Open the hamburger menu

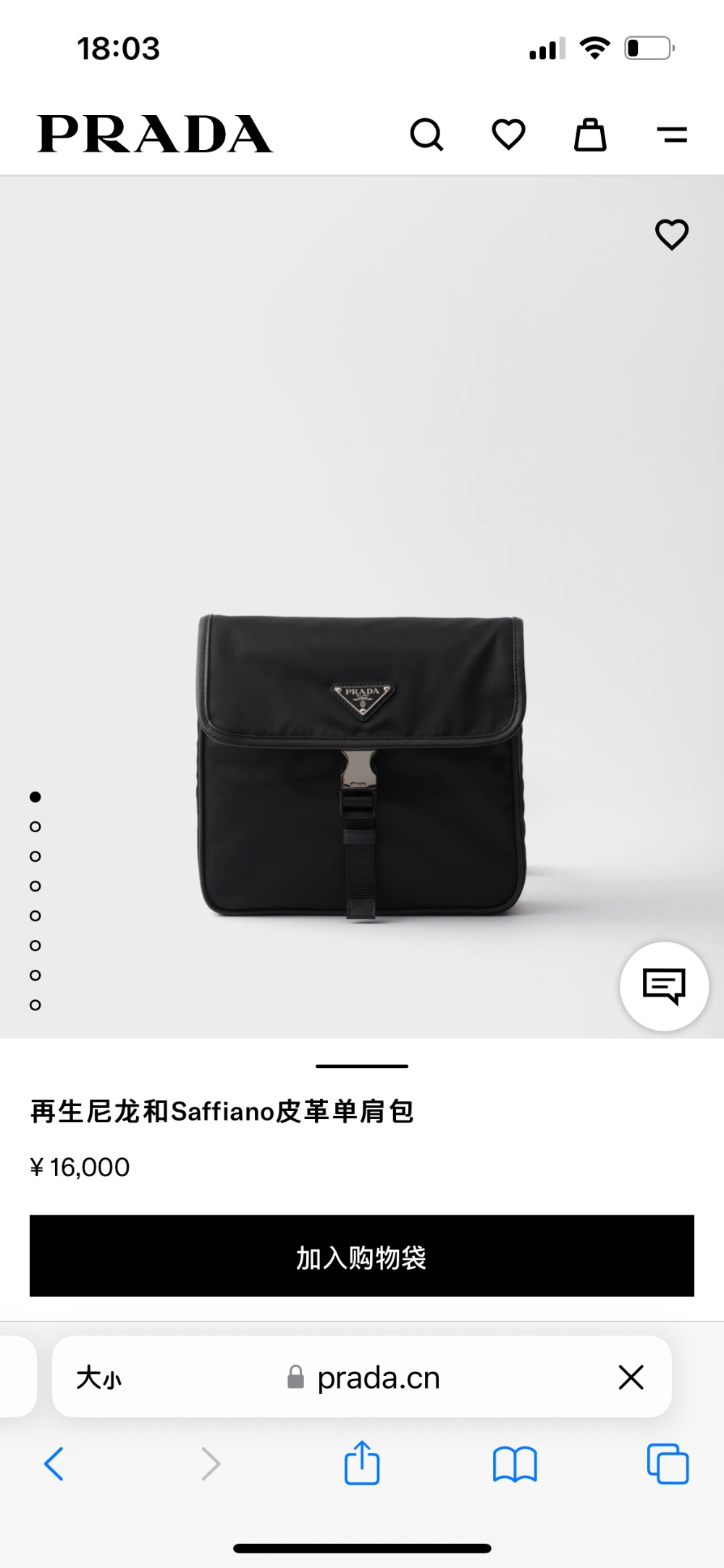pyautogui.click(x=672, y=135)
